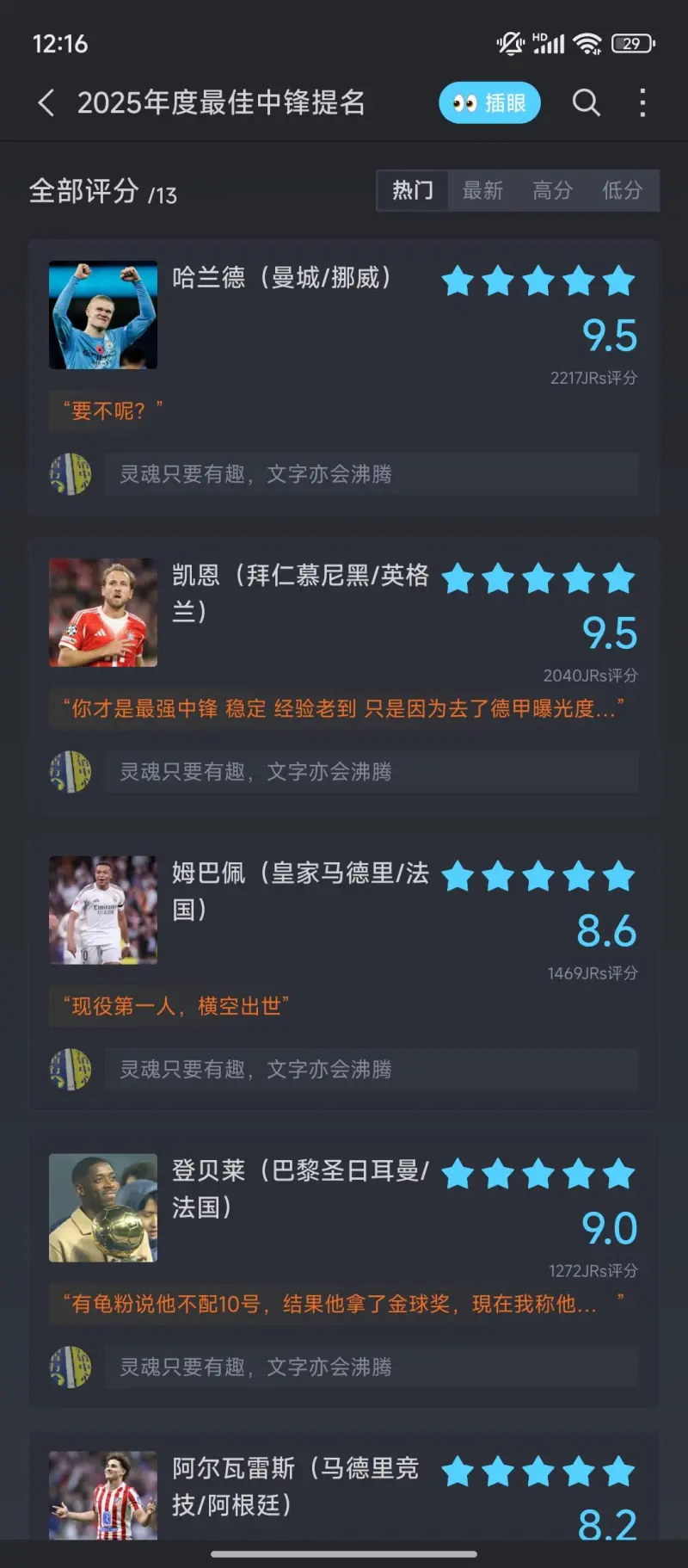Rate 哈兰德 five stars
688x1568 pixels.
pyautogui.click(x=618, y=281)
